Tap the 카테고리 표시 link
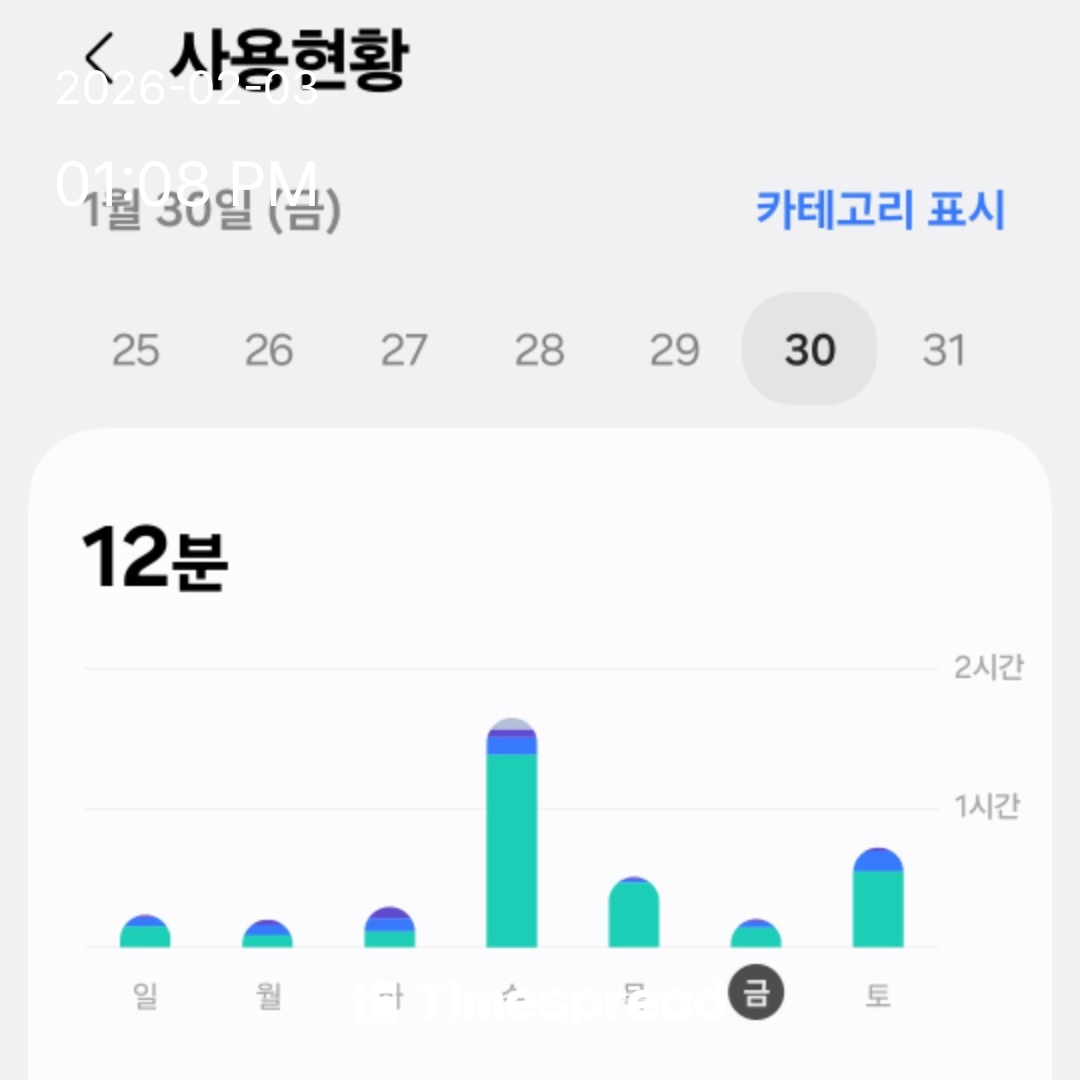Screen dimensions: 1080x1080 coord(879,210)
